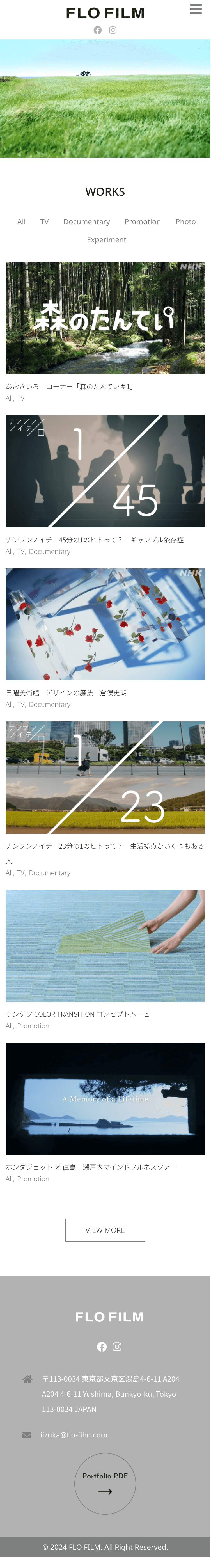
Task: Tap the VIEW MORE button
Action: (x=105, y=1229)
